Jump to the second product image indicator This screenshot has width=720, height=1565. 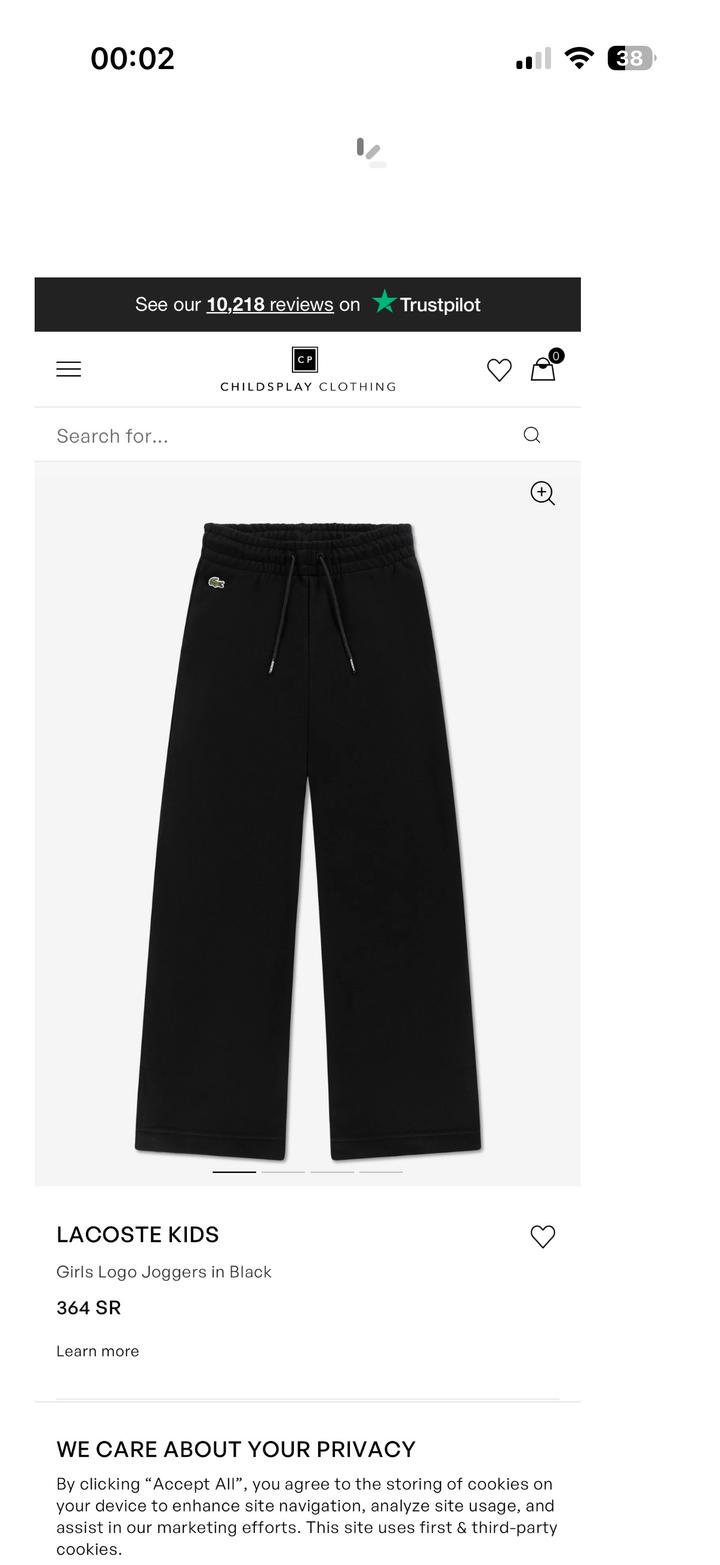pyautogui.click(x=283, y=1171)
